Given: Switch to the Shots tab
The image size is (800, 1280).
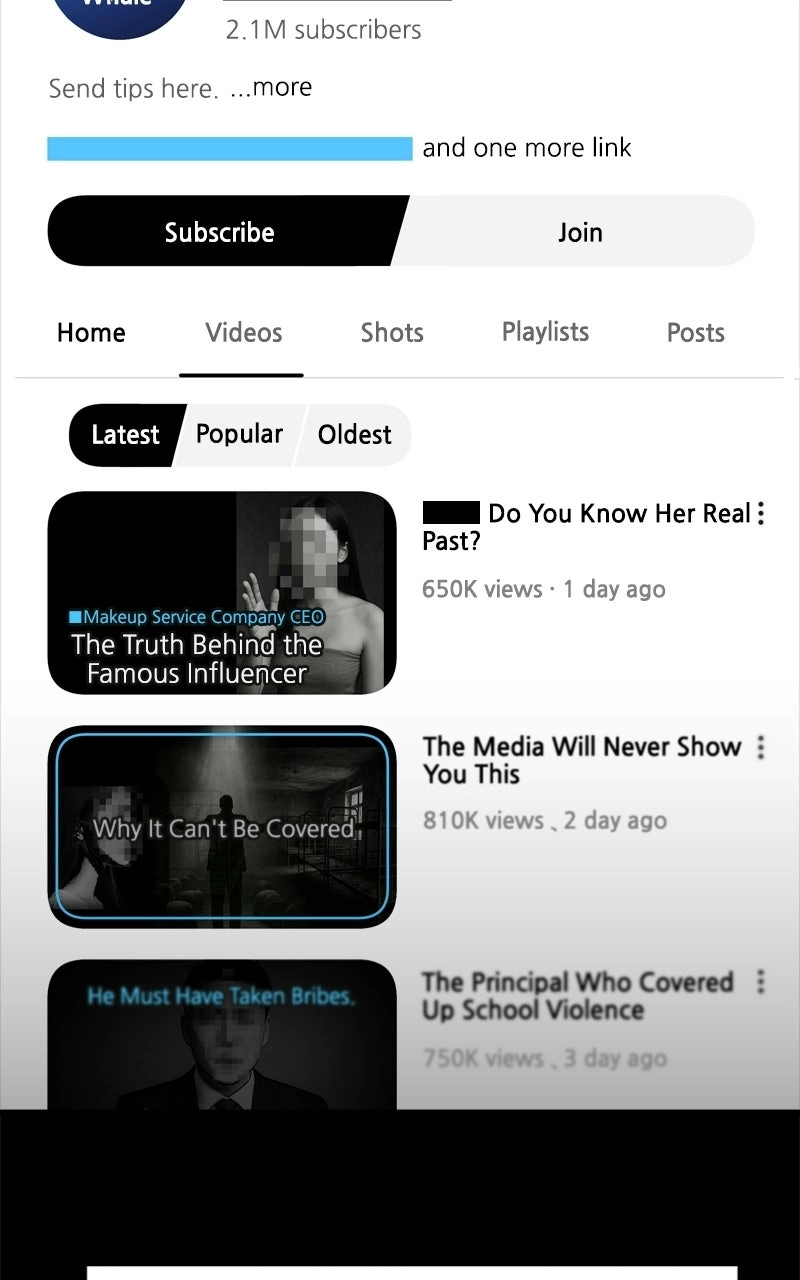Looking at the screenshot, I should [392, 333].
